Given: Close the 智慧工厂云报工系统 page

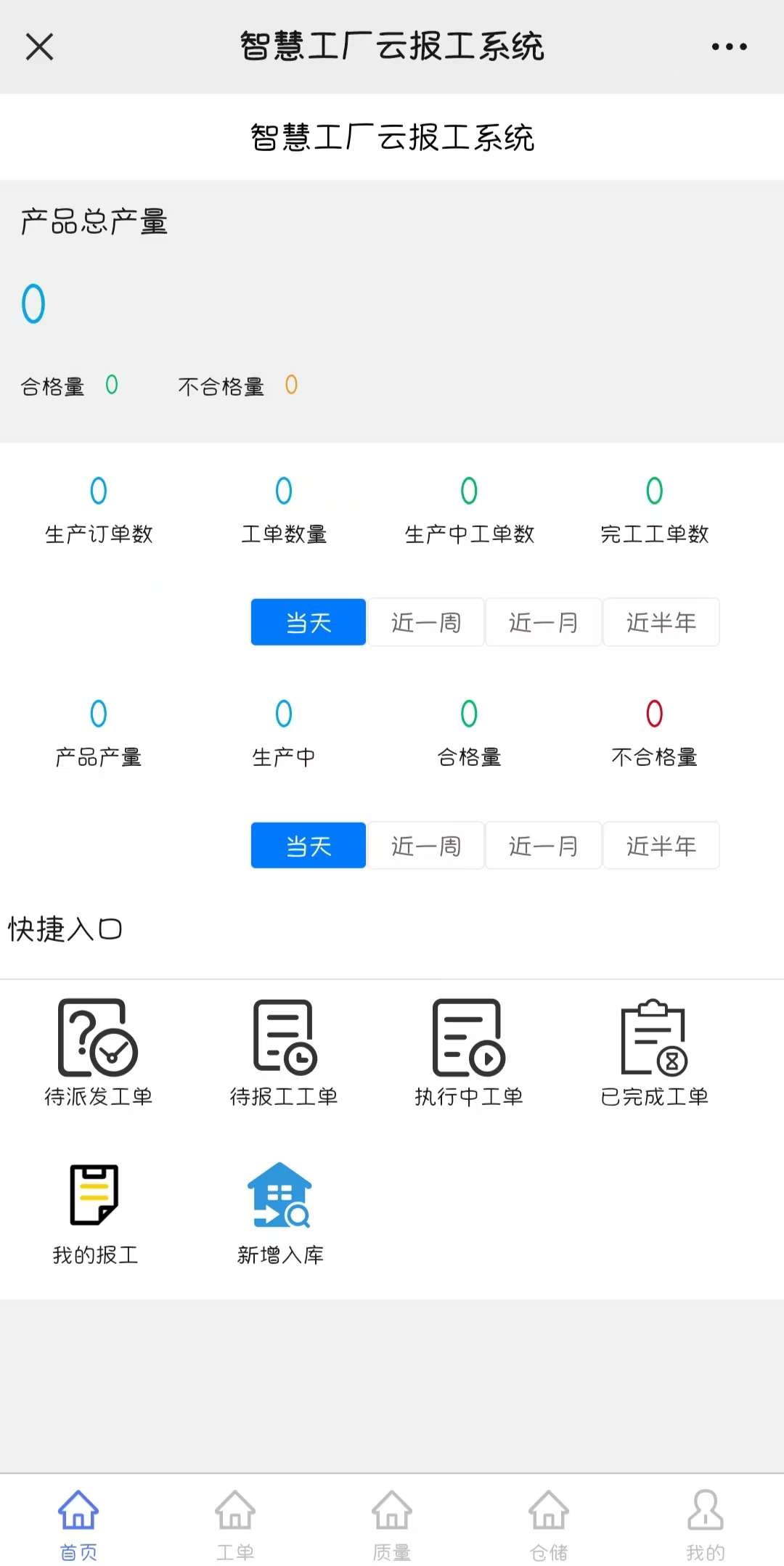Looking at the screenshot, I should tap(39, 47).
